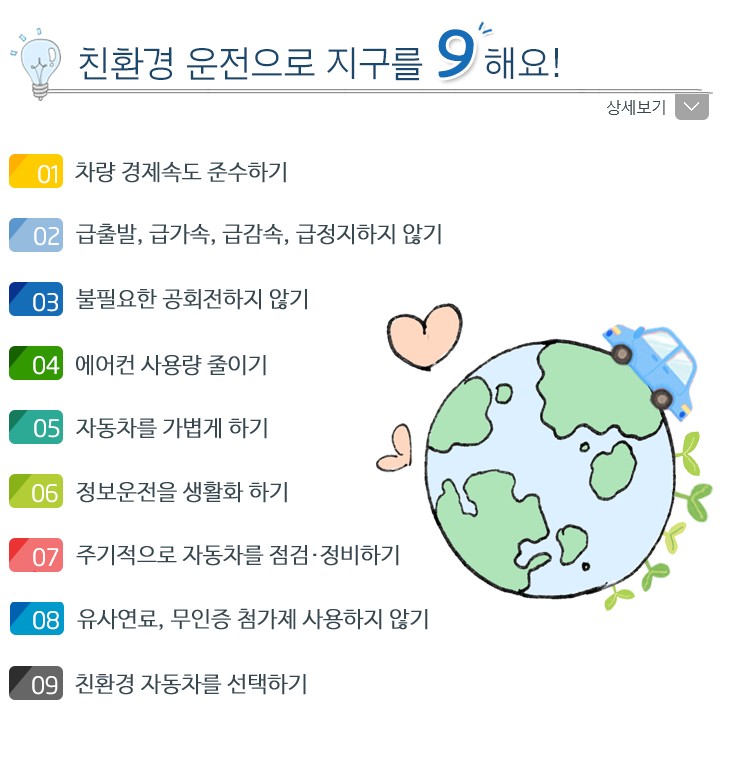
Task: Select the teal 05 badge
Action: click(36, 428)
